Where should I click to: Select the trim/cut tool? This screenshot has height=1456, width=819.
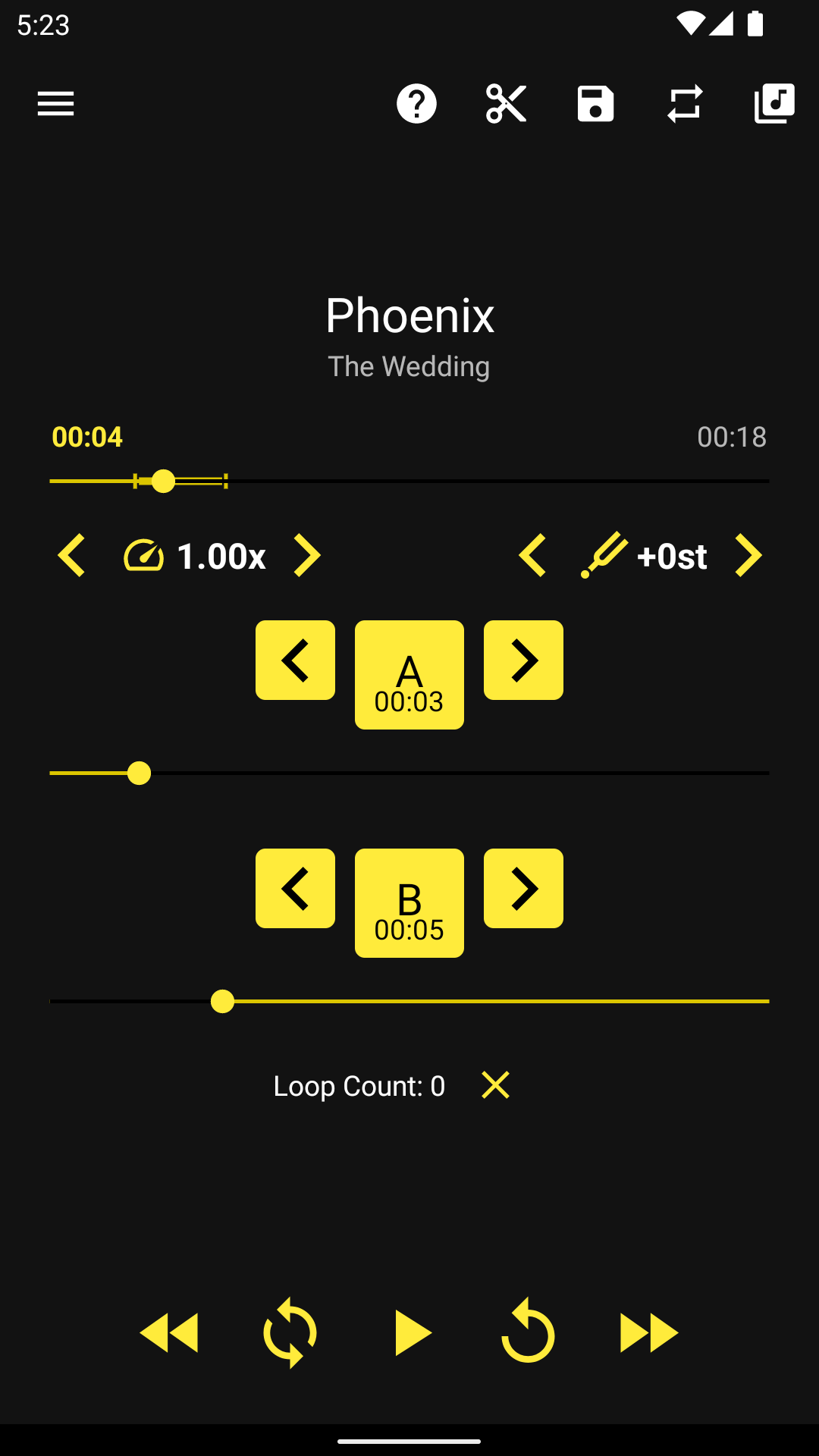click(506, 104)
